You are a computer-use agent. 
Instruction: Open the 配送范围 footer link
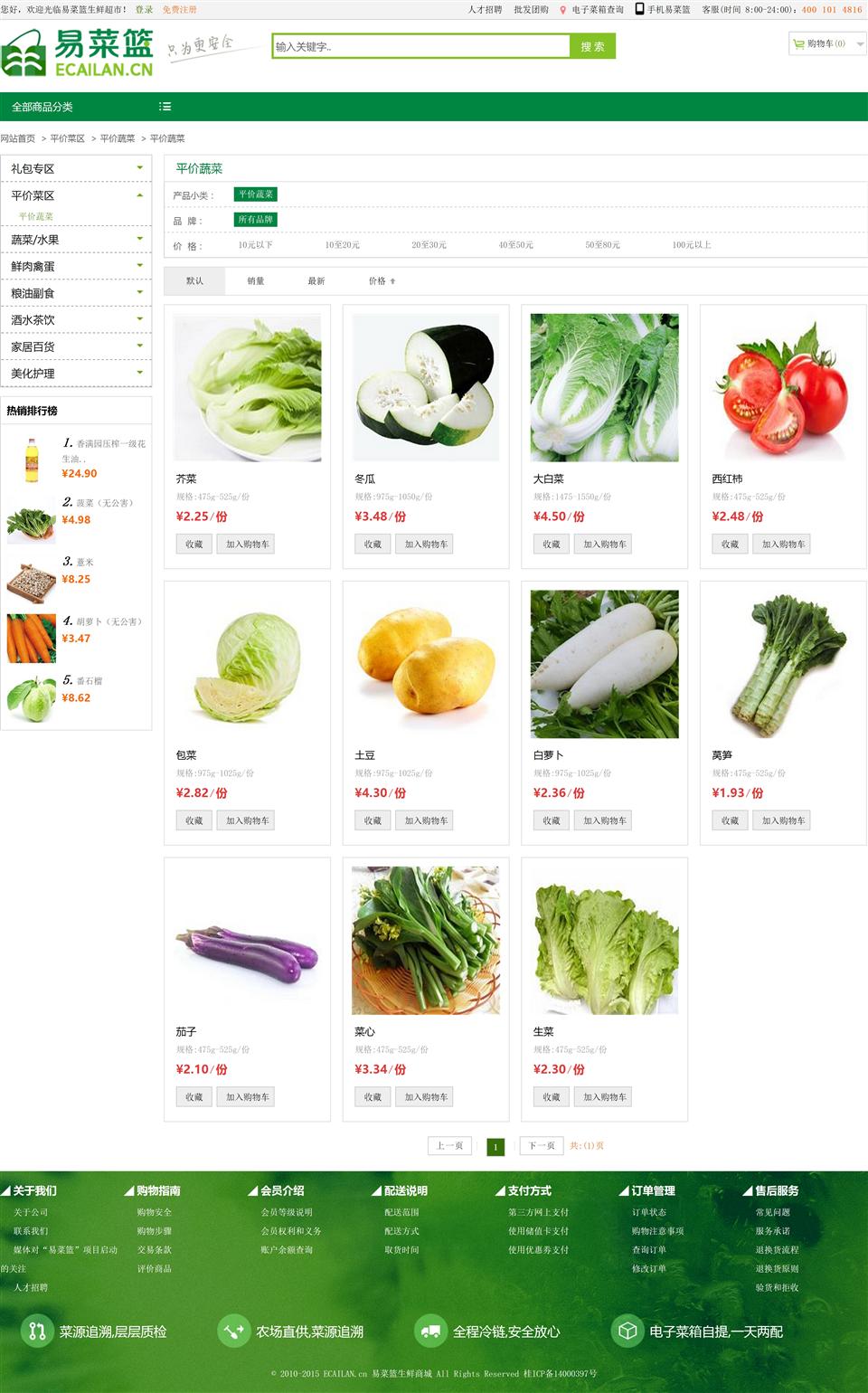coord(401,1212)
